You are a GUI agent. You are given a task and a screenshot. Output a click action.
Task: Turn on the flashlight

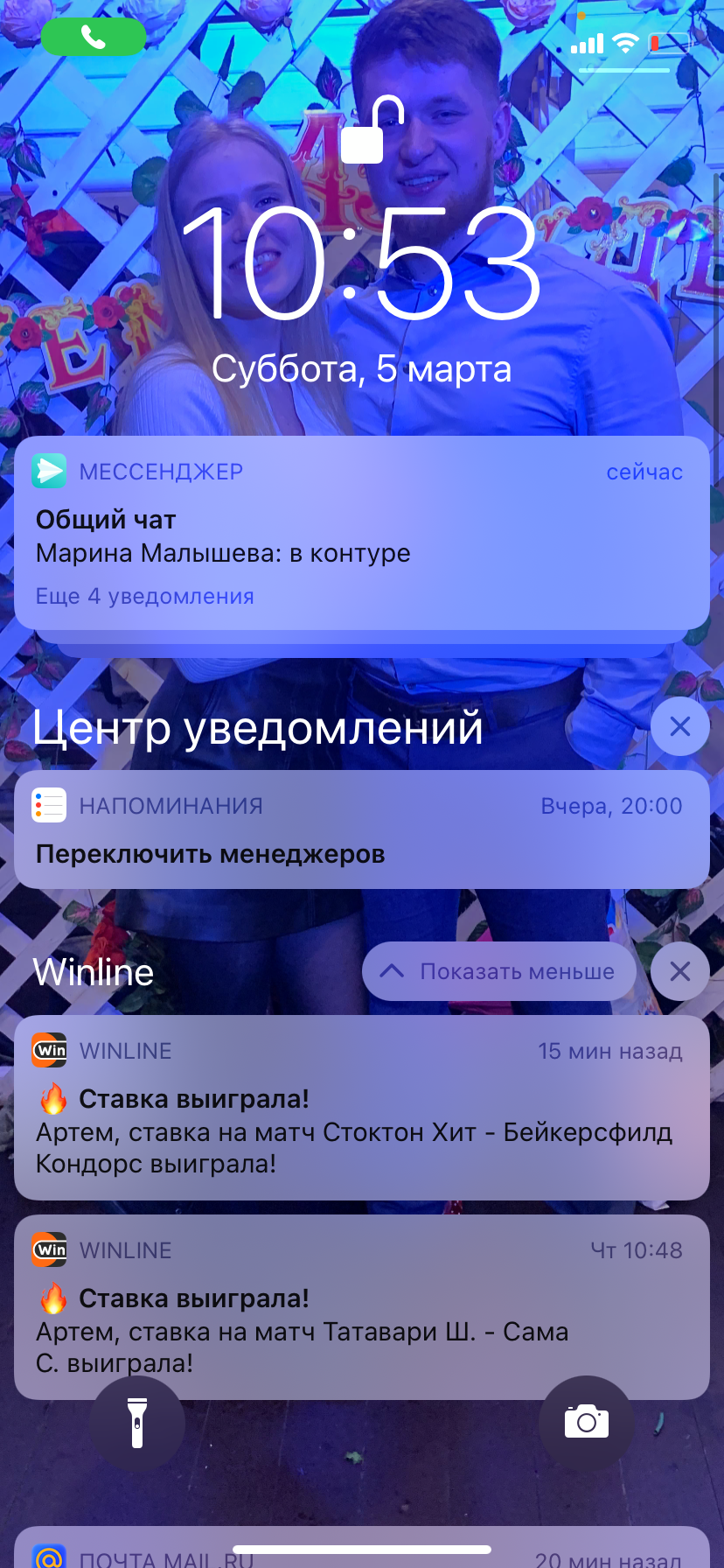click(x=137, y=1422)
